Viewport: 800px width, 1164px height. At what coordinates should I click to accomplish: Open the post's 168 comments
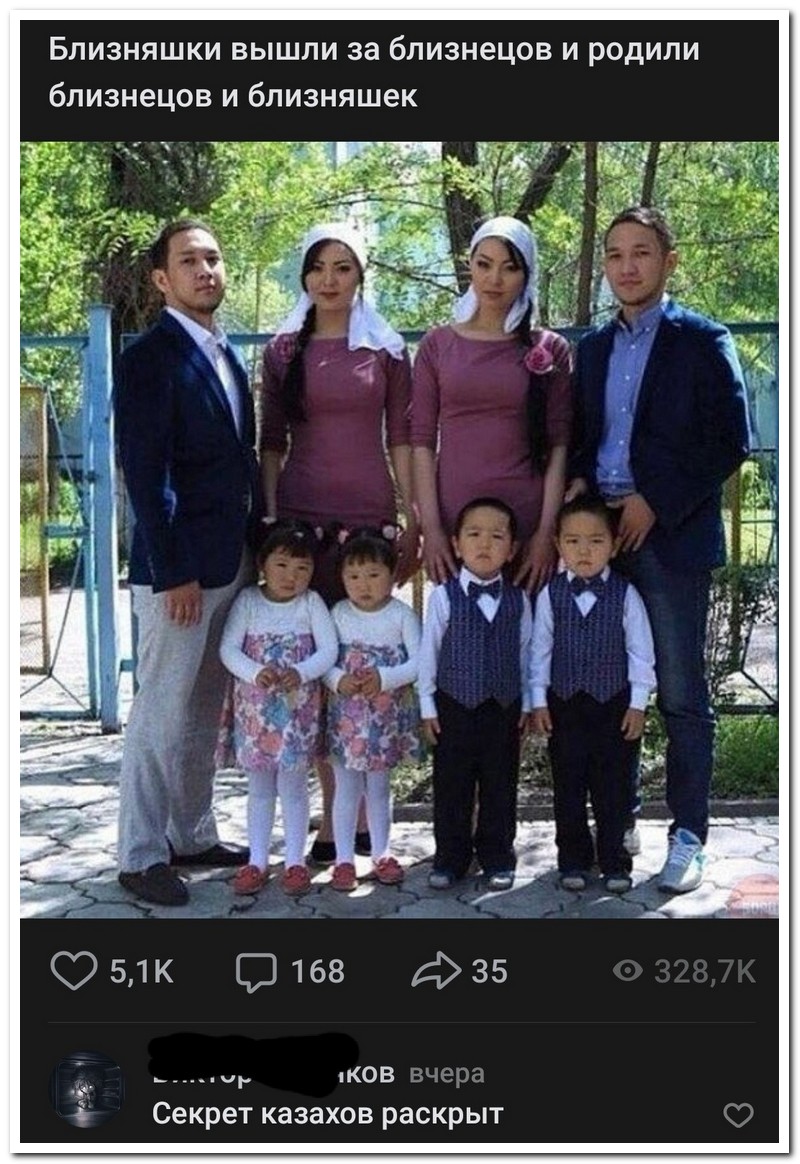coord(256,971)
